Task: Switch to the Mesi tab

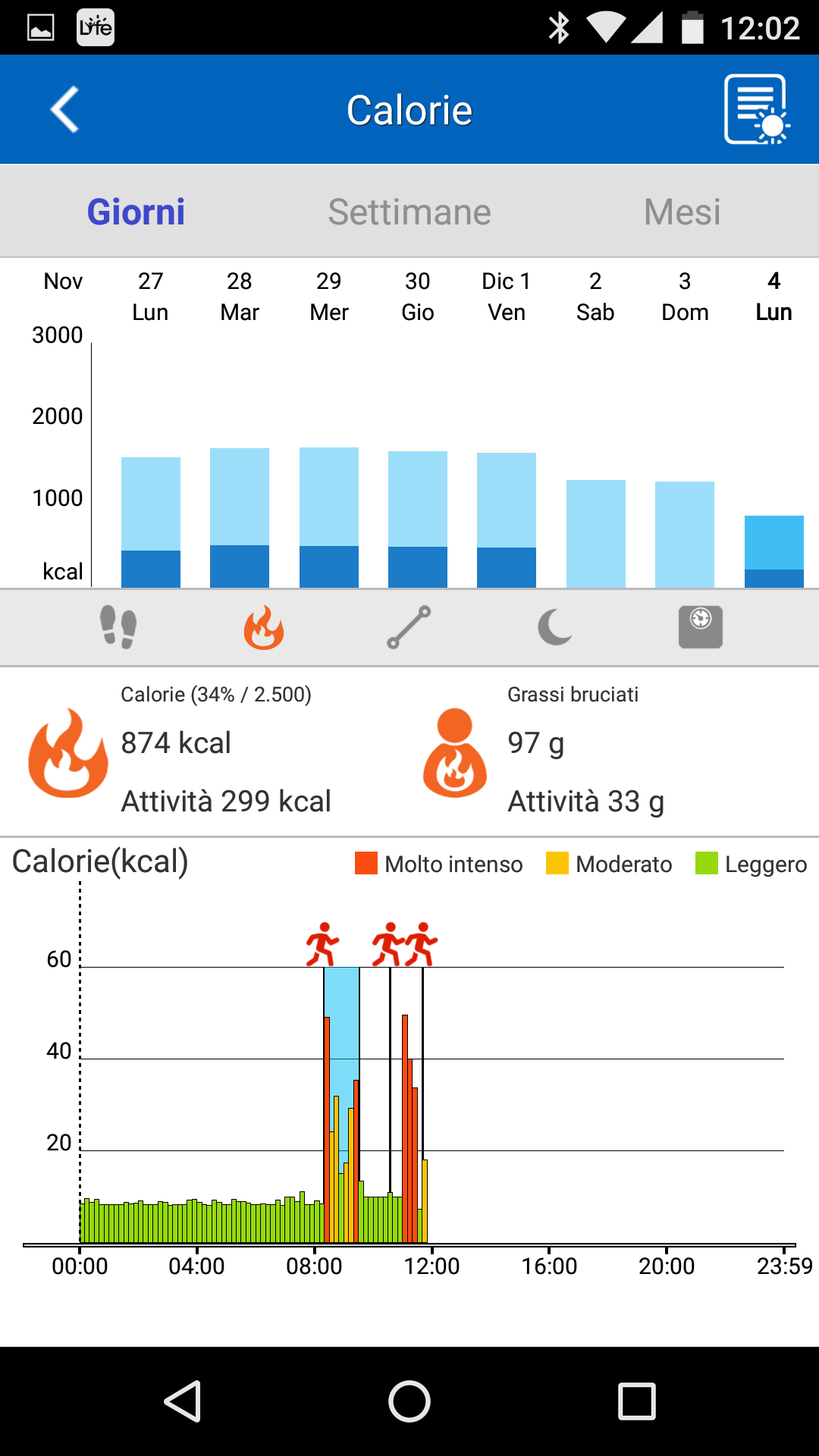Action: point(682,212)
